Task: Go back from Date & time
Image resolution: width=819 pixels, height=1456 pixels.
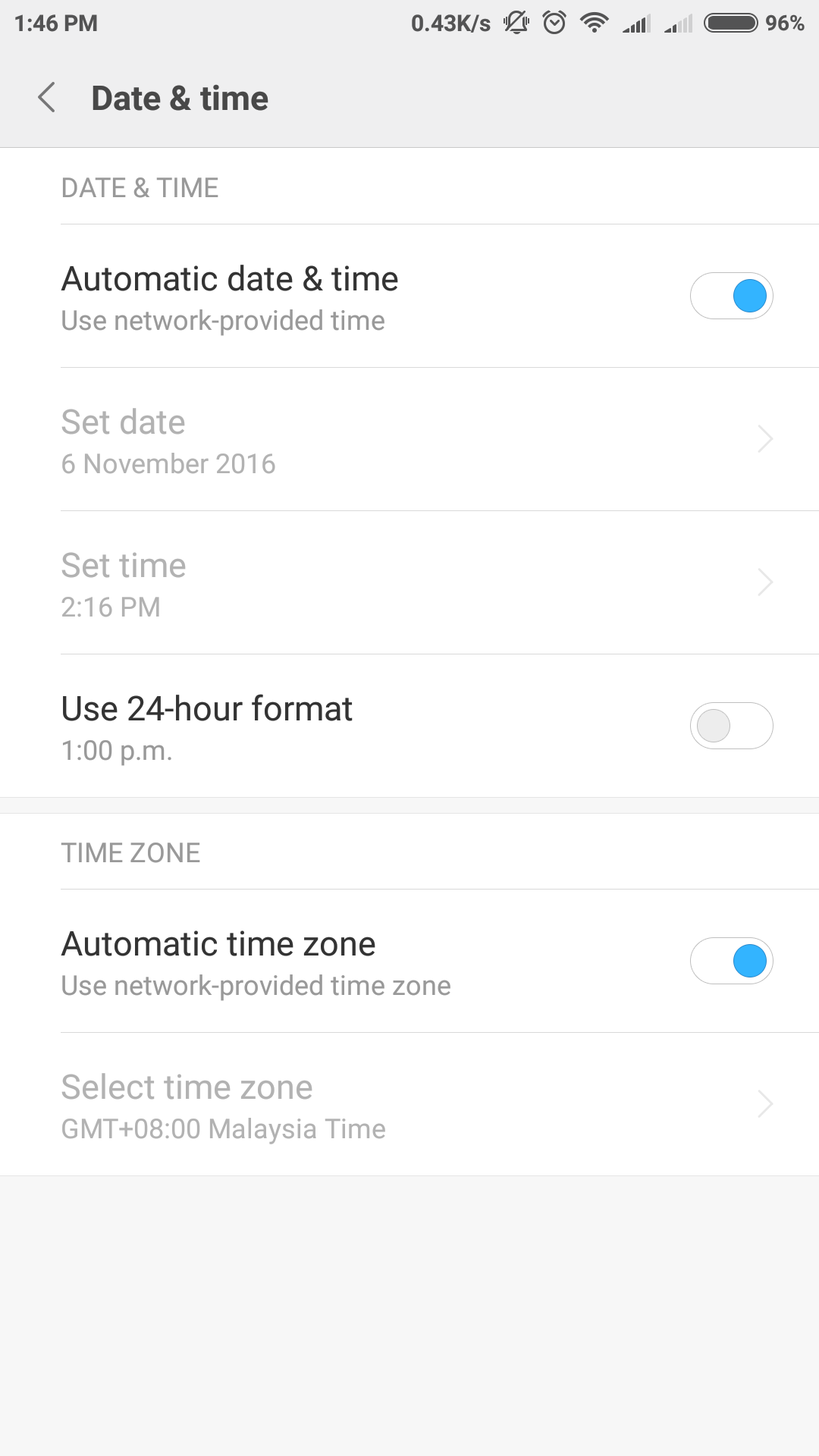Action: click(47, 98)
